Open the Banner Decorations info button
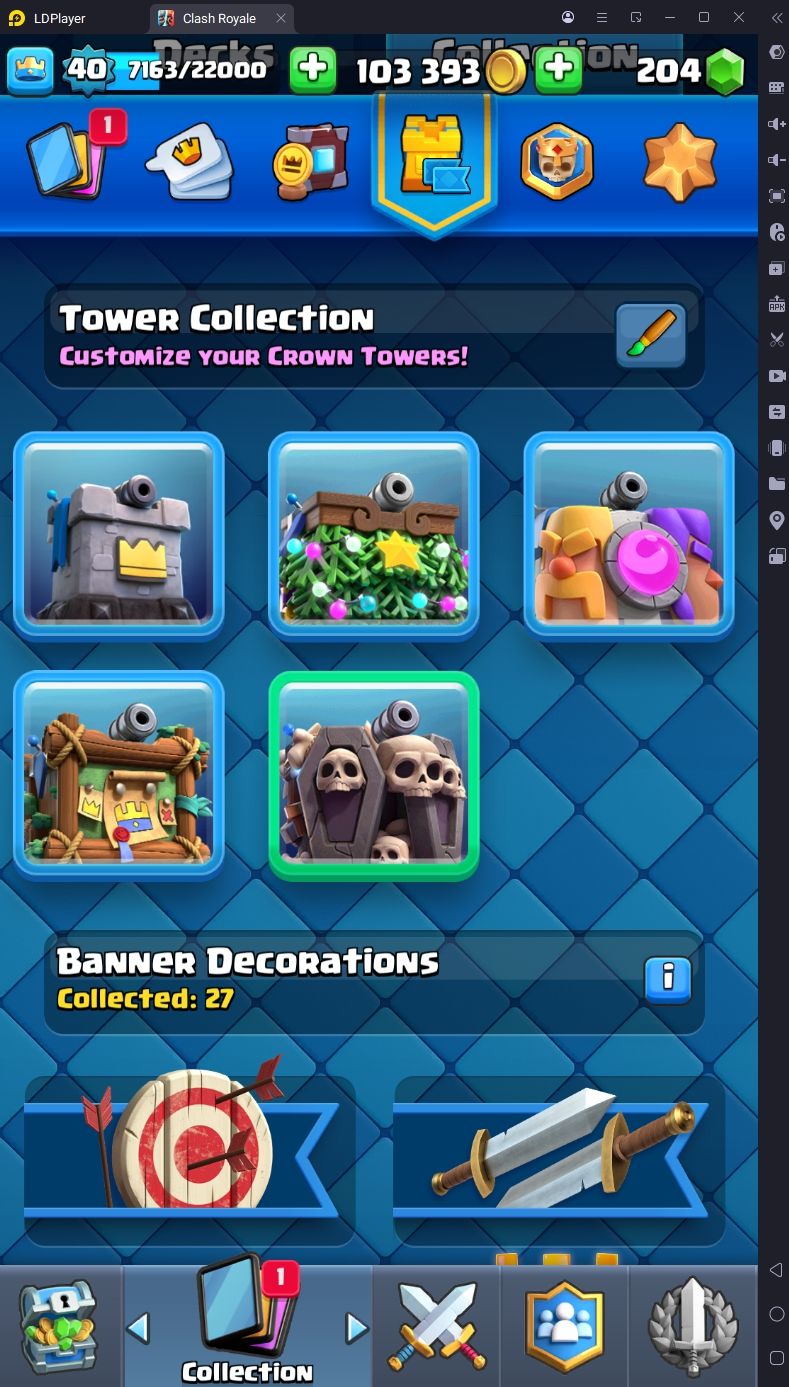The image size is (789, 1387). click(668, 980)
